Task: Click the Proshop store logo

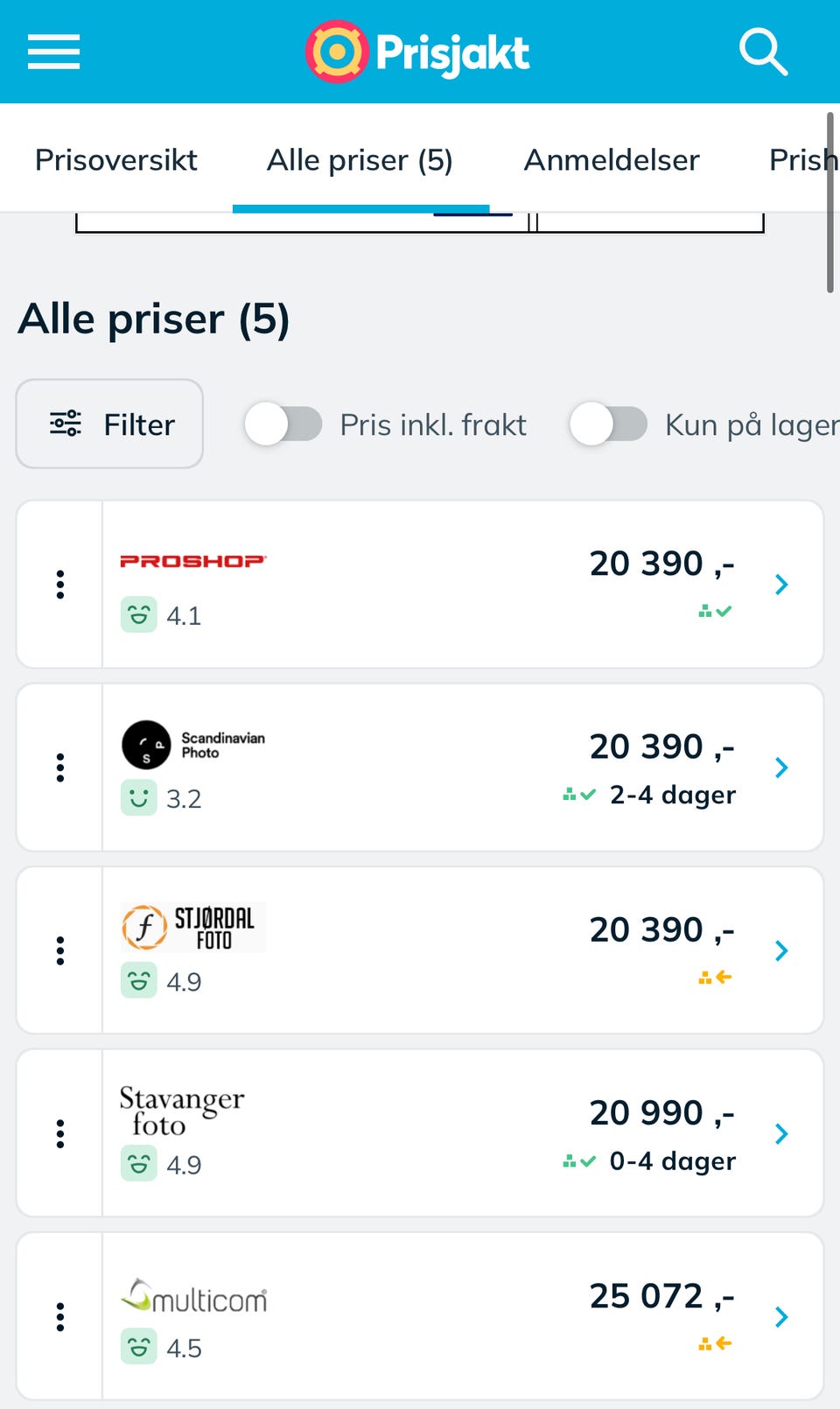Action: (192, 561)
